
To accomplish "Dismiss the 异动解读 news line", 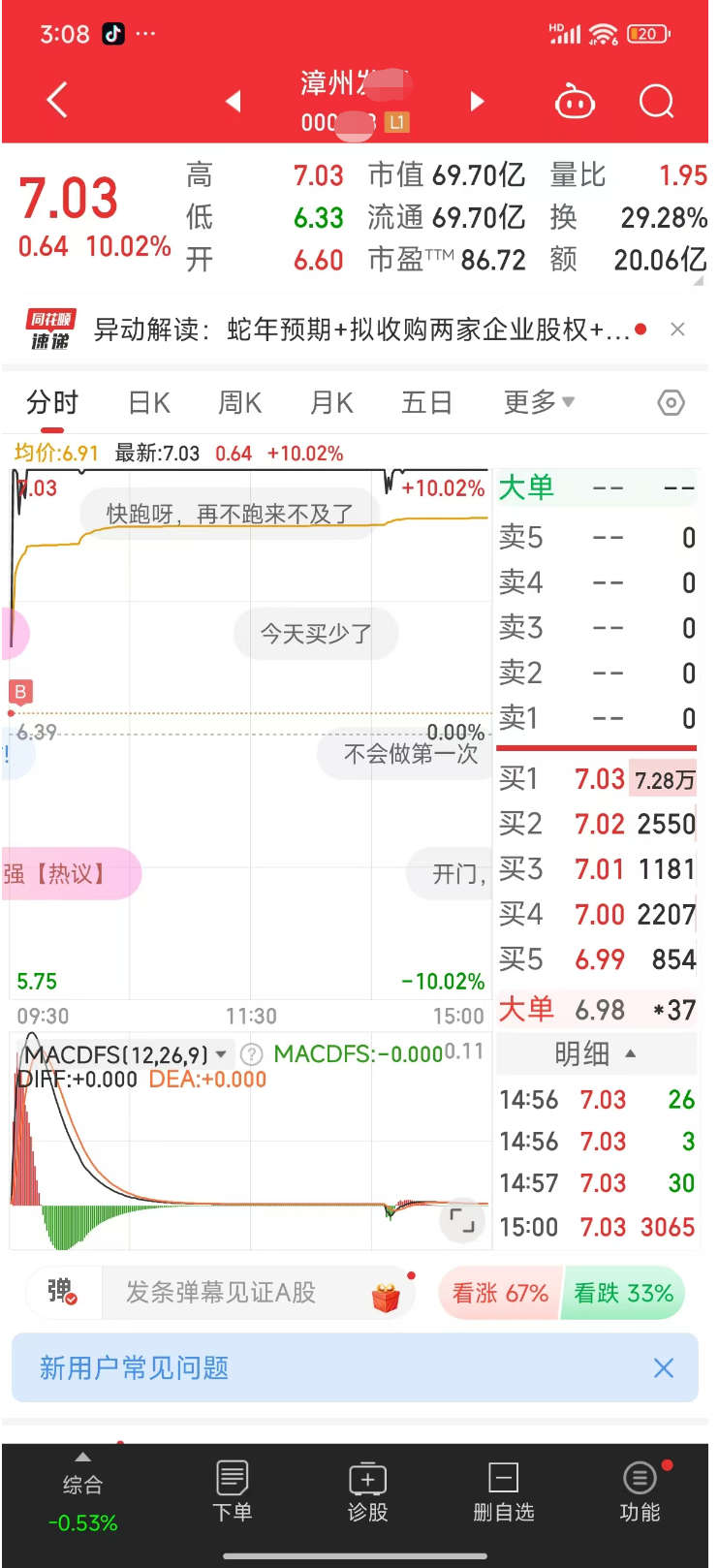I will tap(677, 329).
